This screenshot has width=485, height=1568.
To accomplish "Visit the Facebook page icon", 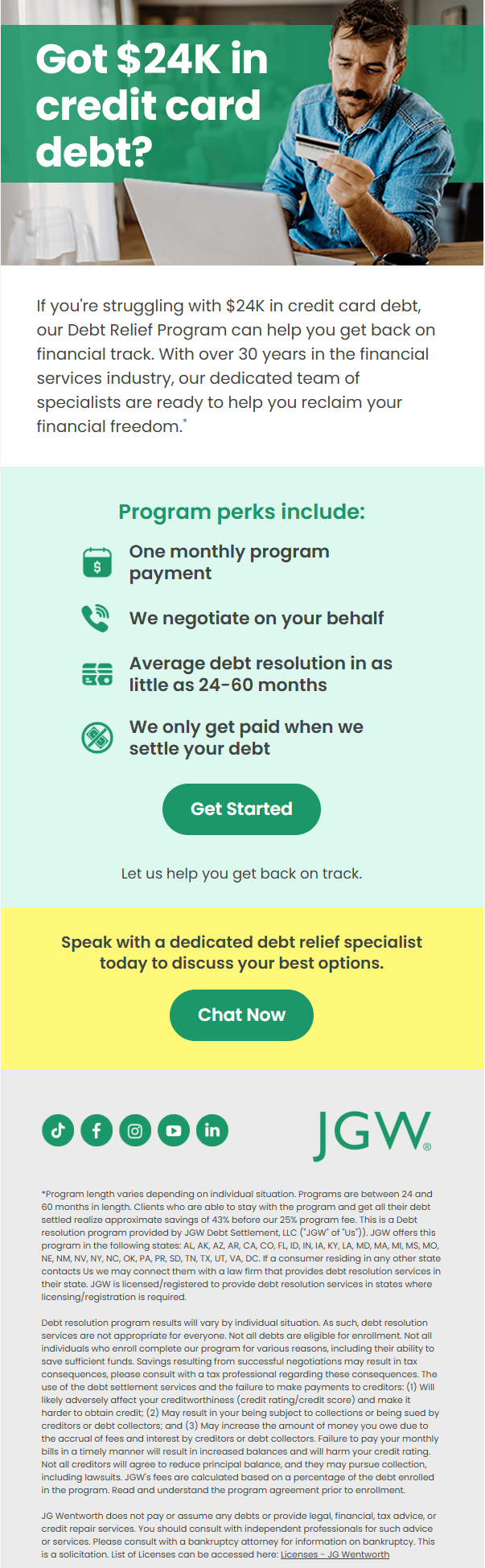I will tap(97, 1130).
